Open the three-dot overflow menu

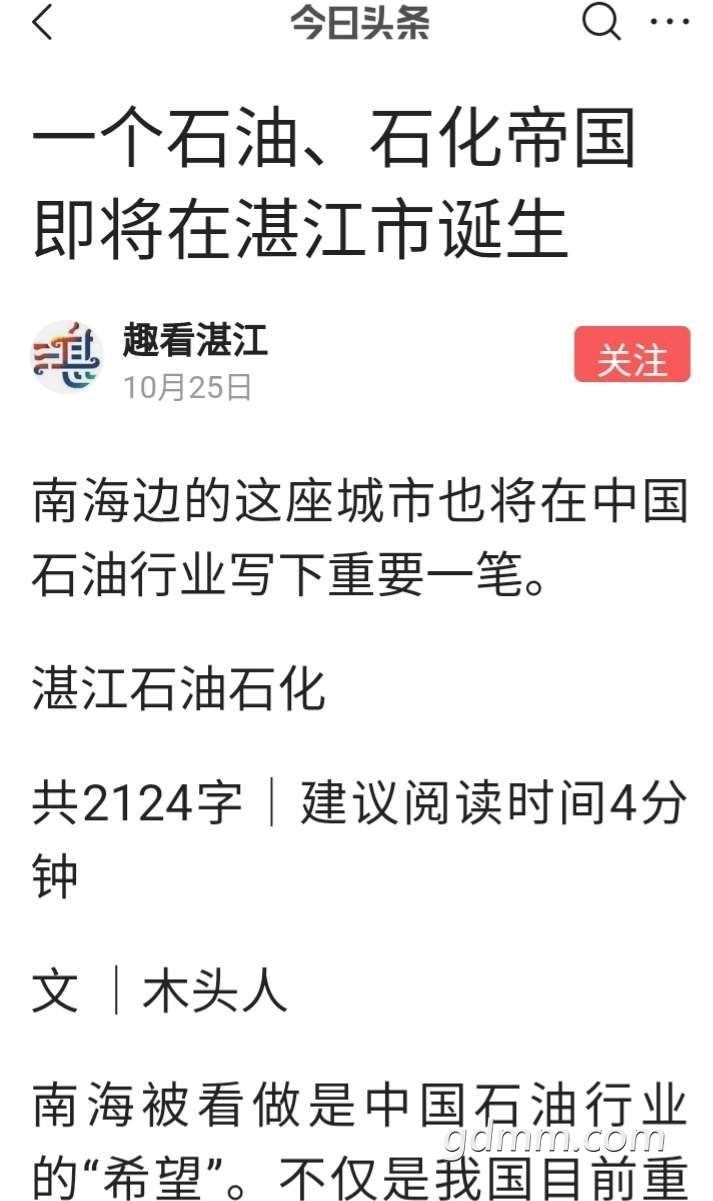click(x=669, y=22)
